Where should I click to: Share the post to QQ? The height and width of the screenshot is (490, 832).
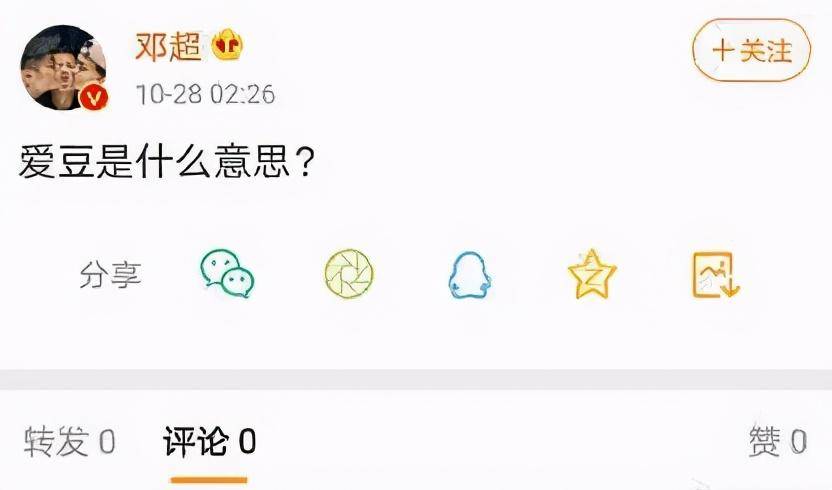[471, 274]
